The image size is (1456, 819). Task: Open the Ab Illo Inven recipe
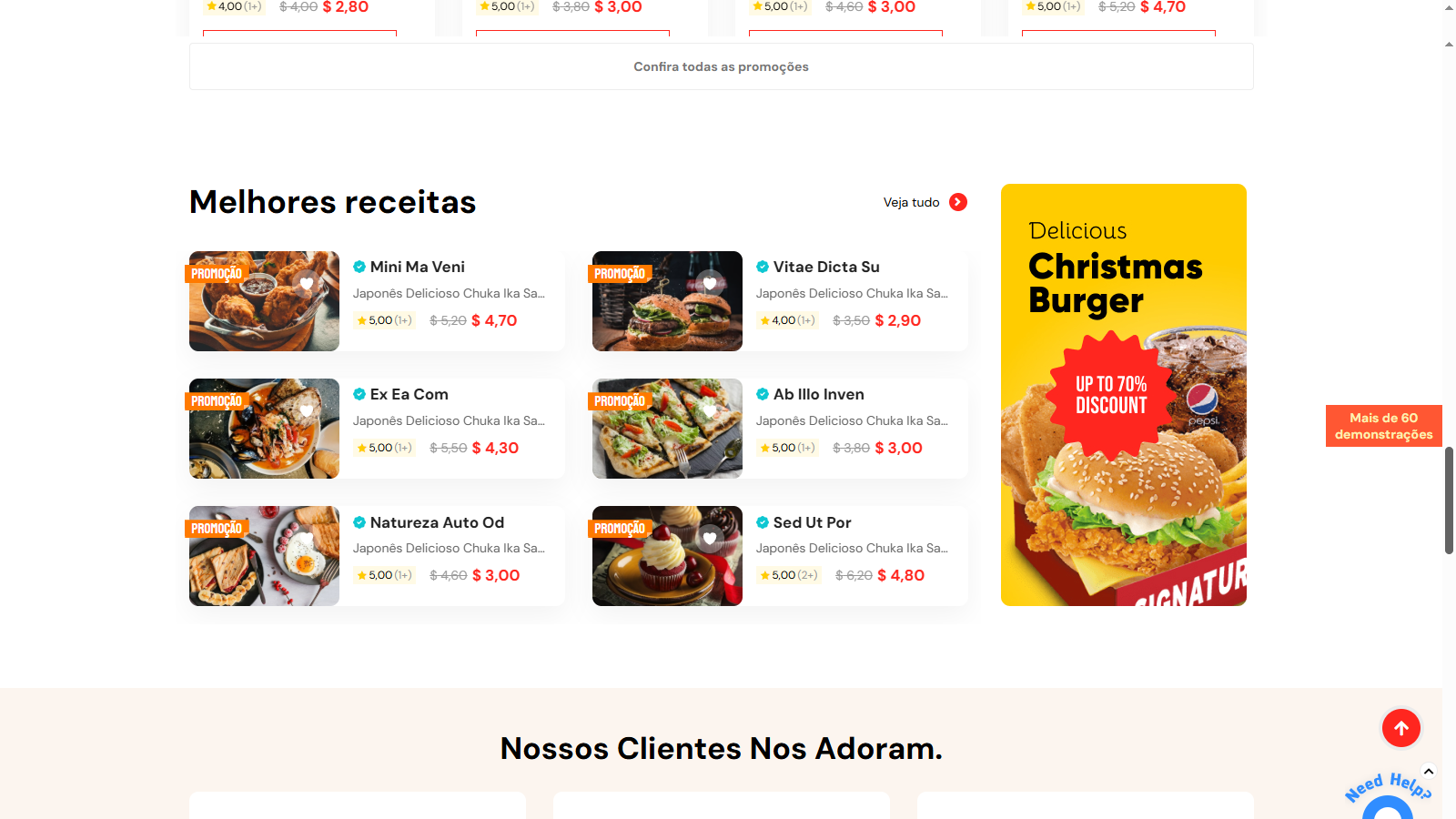tap(818, 394)
